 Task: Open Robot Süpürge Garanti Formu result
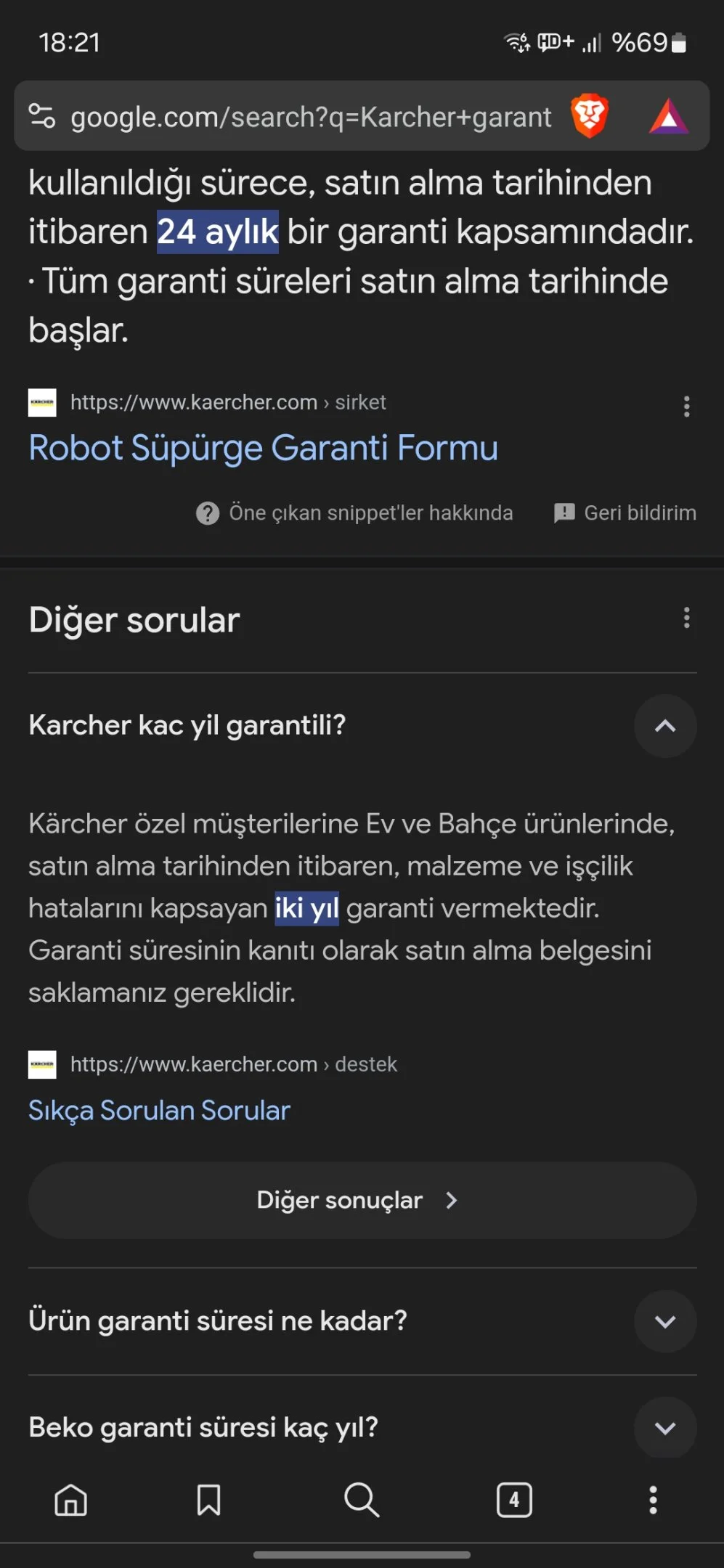(263, 447)
